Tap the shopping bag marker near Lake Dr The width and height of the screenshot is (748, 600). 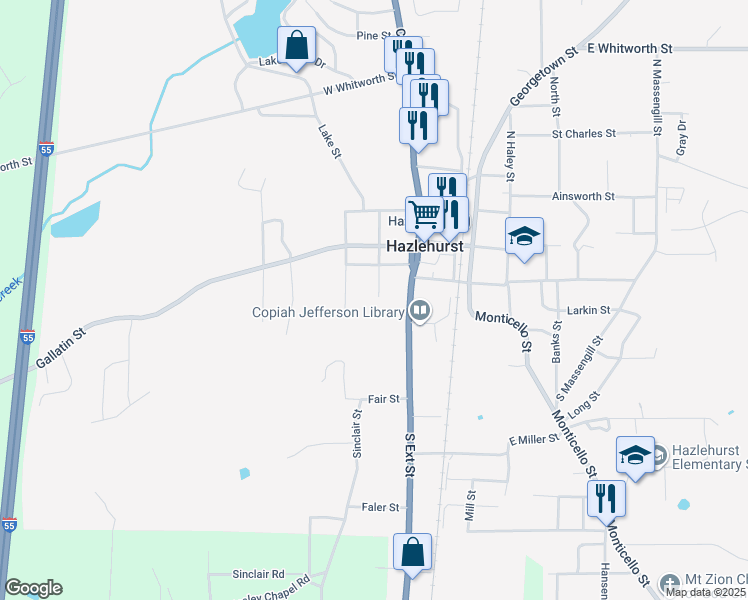tap(297, 48)
